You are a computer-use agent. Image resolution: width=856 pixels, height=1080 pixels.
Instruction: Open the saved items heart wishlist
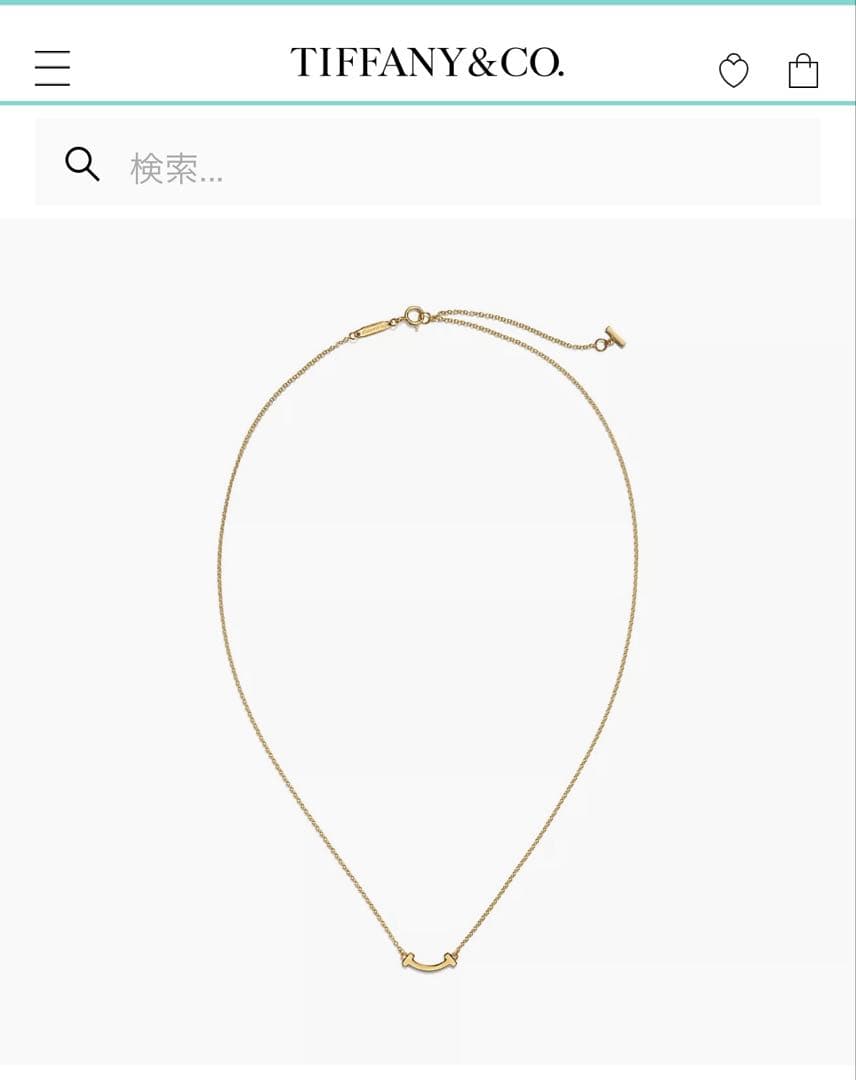(x=733, y=71)
